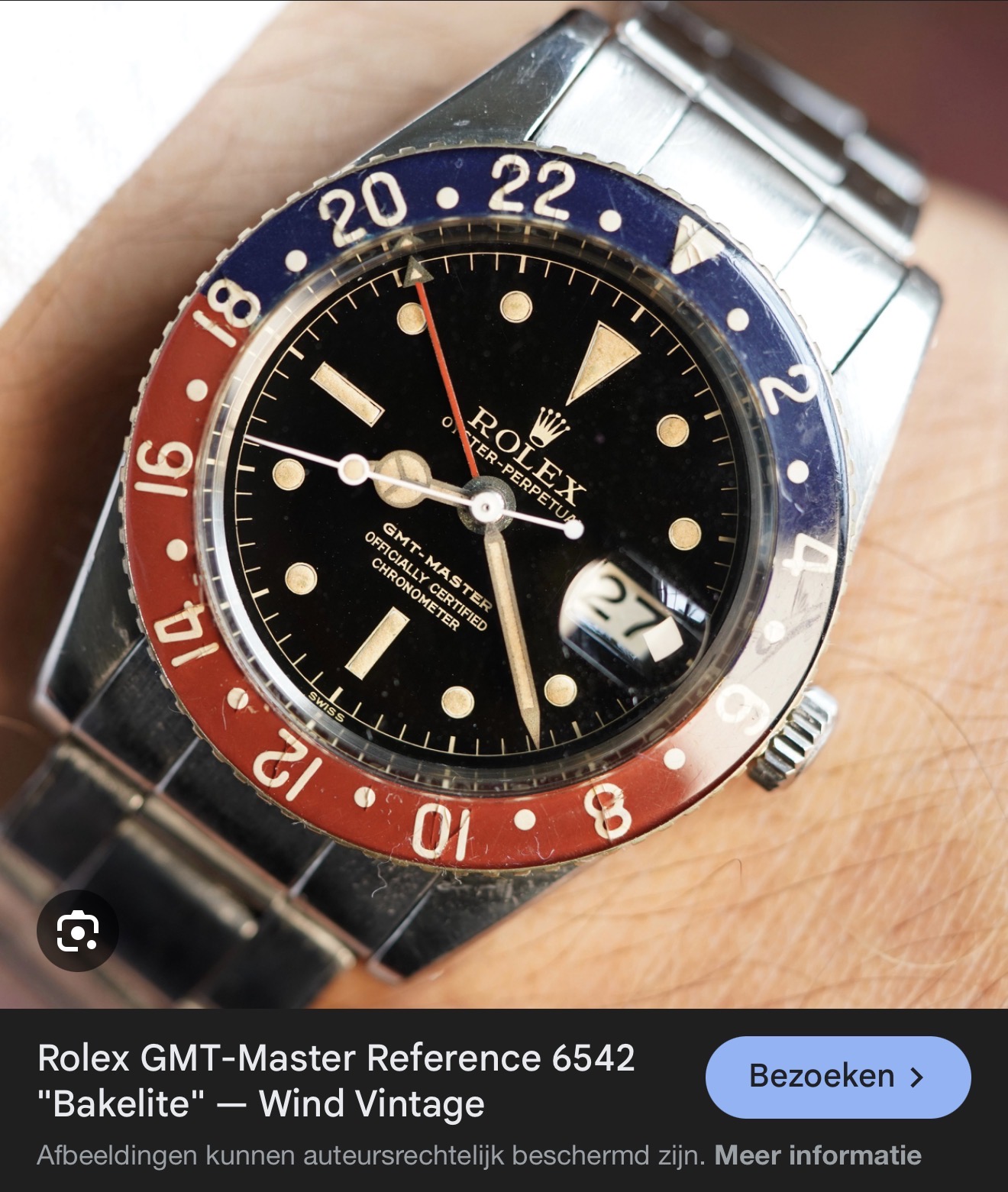This screenshot has width=1008, height=1192.
Task: Search this image with Google Lens
Action: click(x=78, y=931)
